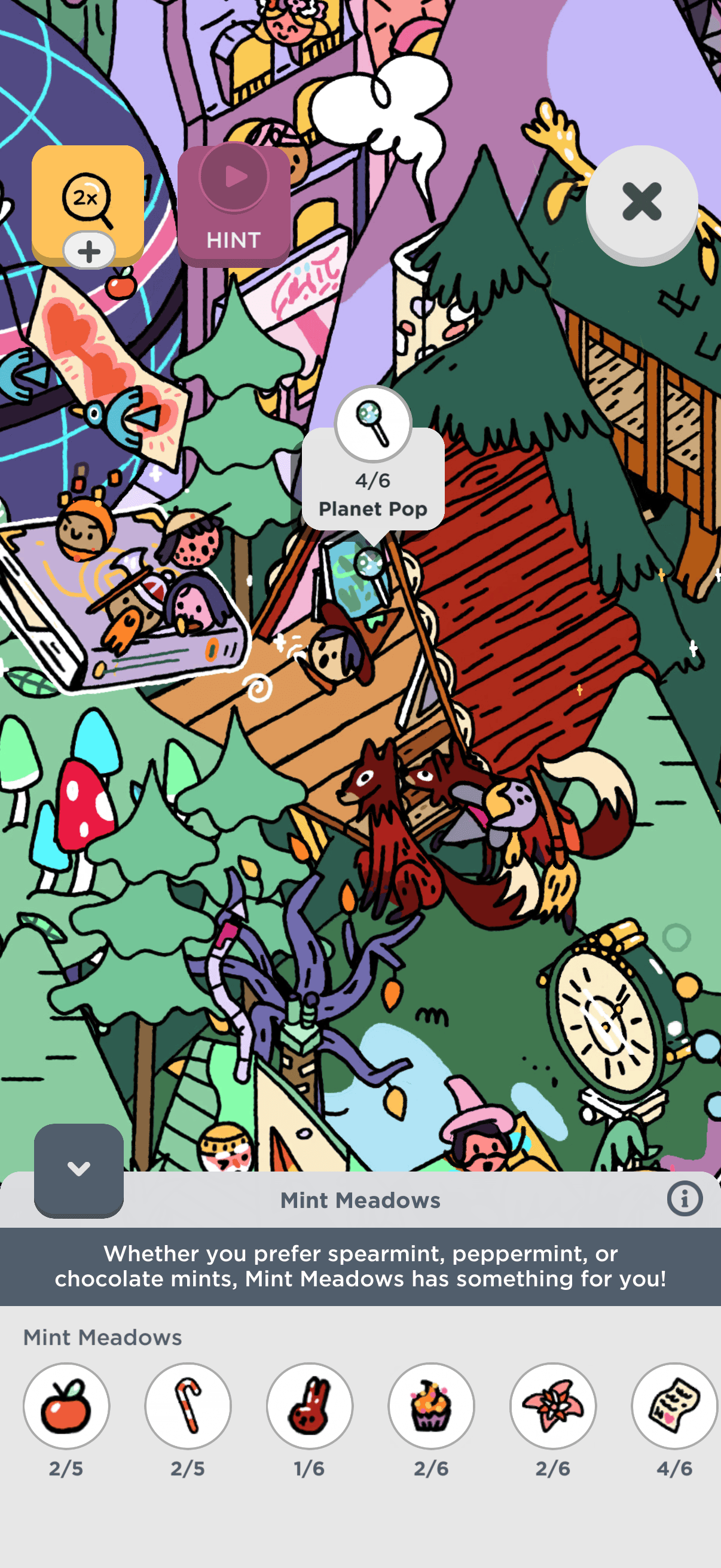
Task: Tap the Planet Pop lollipop bubble
Action: 373,424
